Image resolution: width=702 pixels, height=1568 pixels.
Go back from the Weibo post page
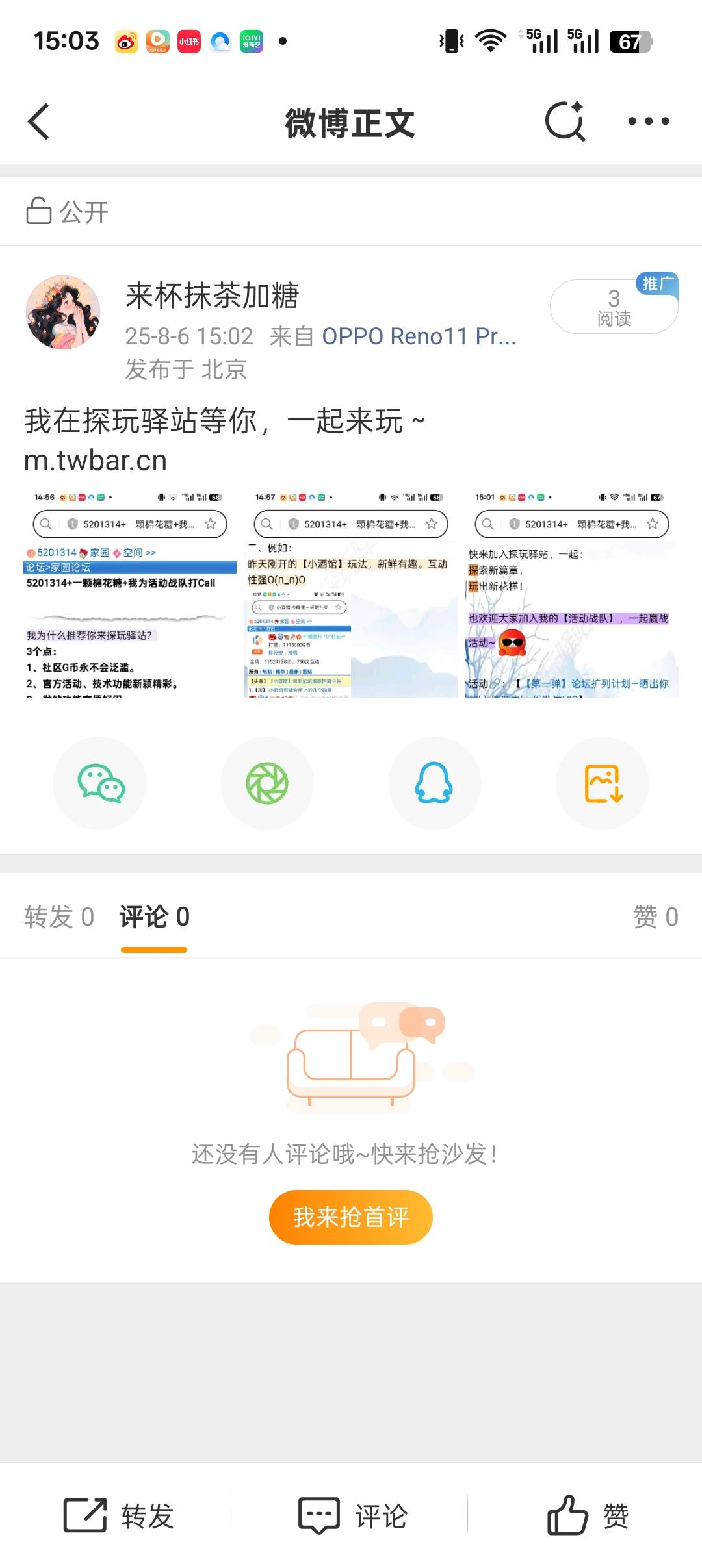click(x=39, y=121)
